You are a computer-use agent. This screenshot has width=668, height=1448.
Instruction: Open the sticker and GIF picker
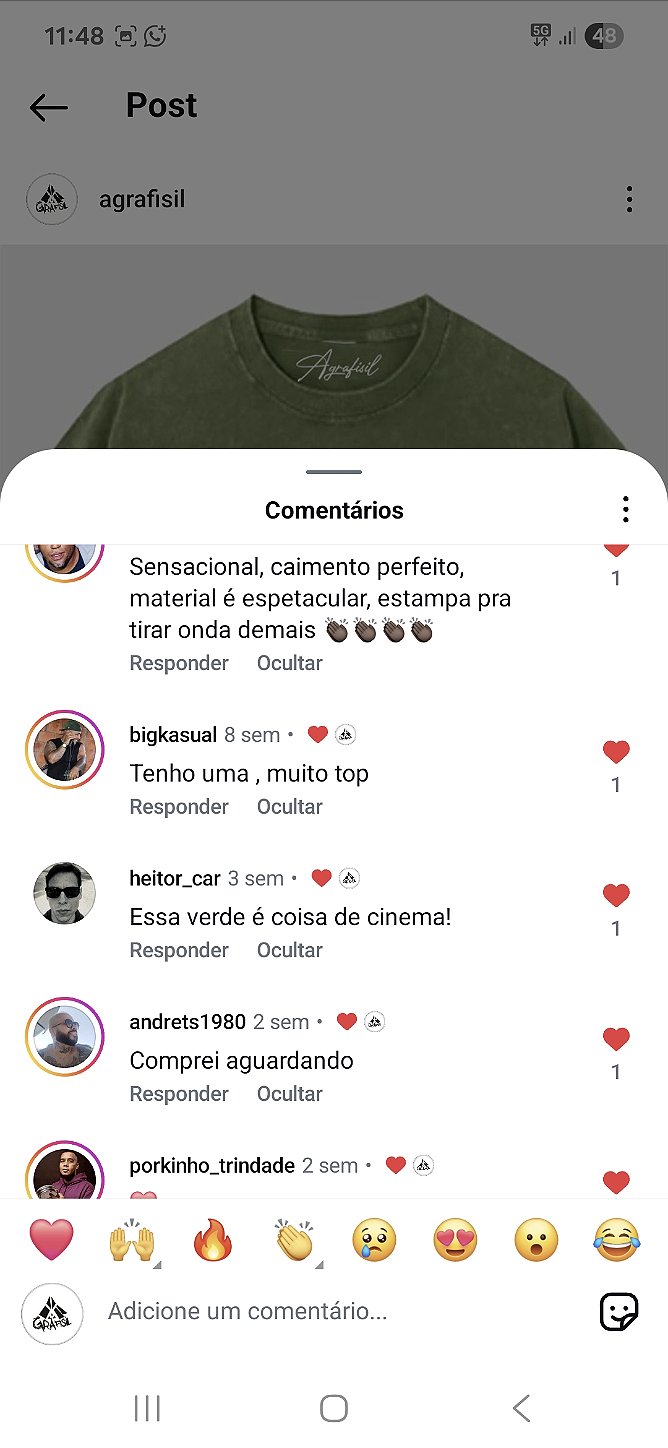pyautogui.click(x=618, y=1311)
